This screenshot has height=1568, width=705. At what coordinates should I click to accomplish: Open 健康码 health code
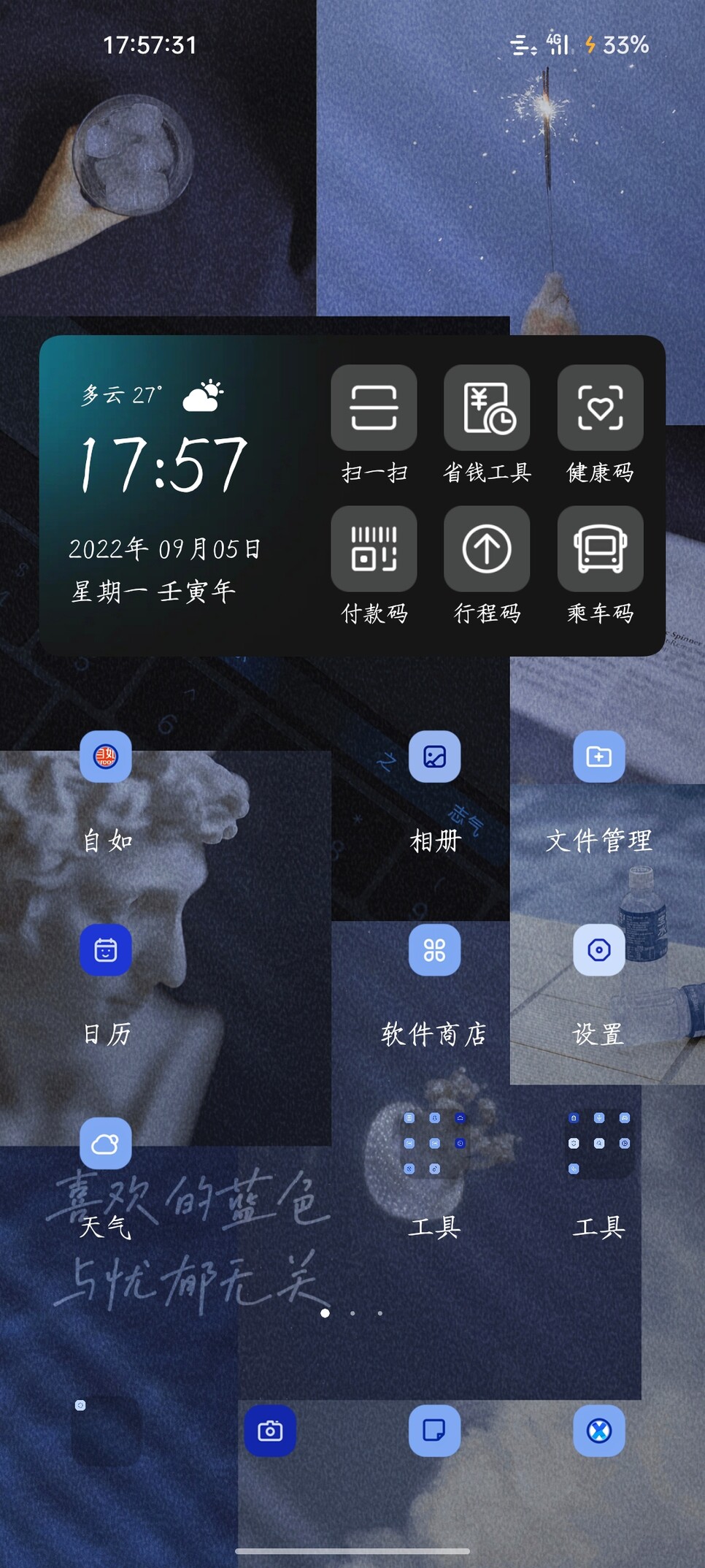[600, 408]
